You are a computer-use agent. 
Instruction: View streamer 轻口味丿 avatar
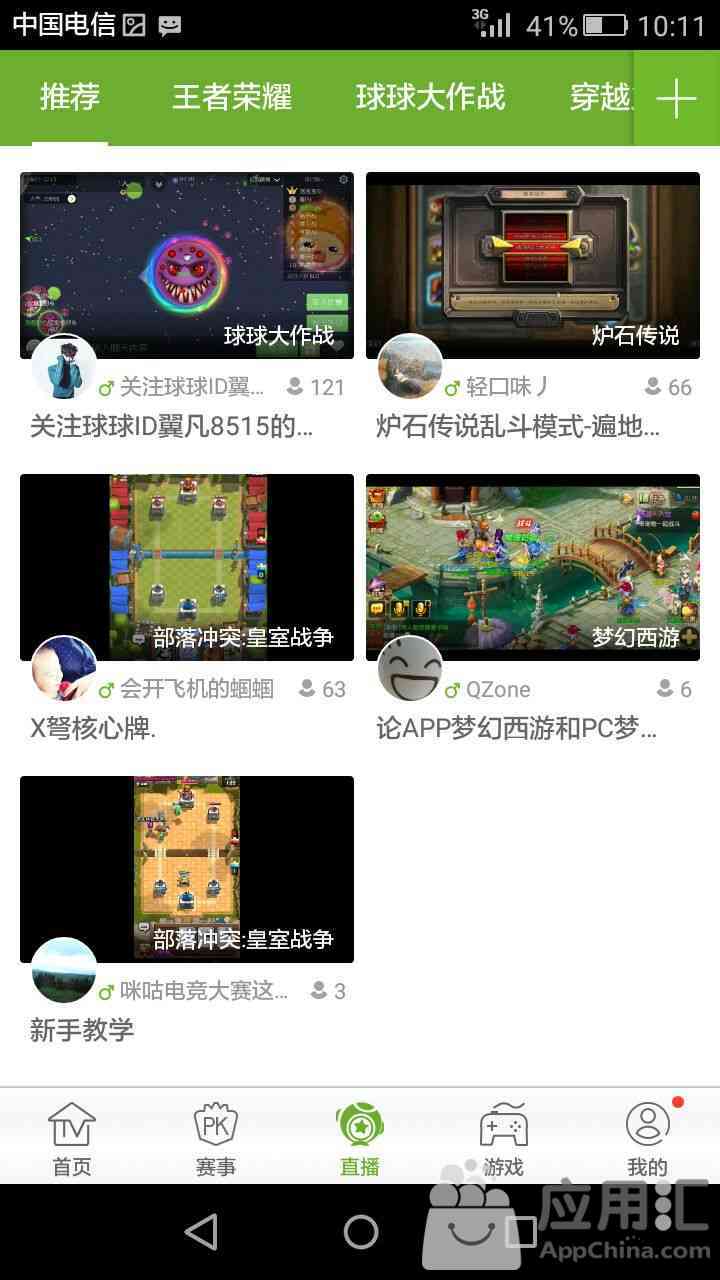pos(410,367)
